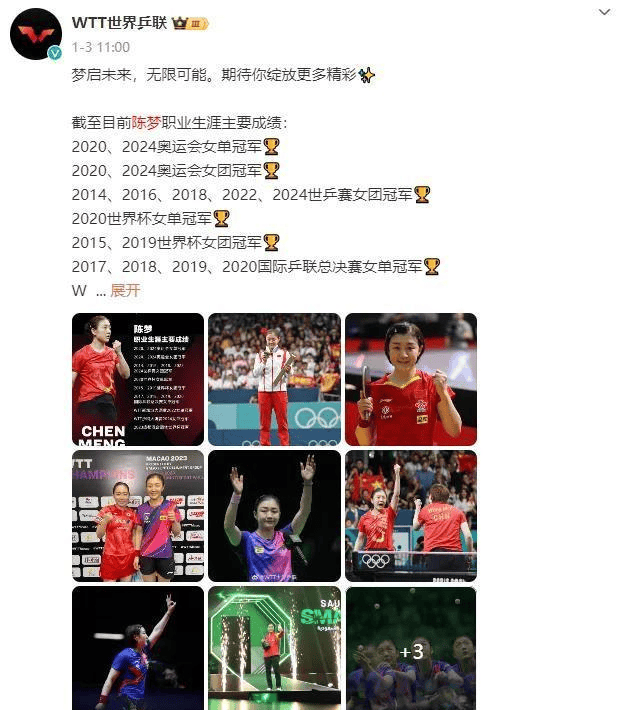Open arms-raised purple jersey photo
Image resolution: width=618 pixels, height=710 pixels.
pyautogui.click(x=274, y=516)
